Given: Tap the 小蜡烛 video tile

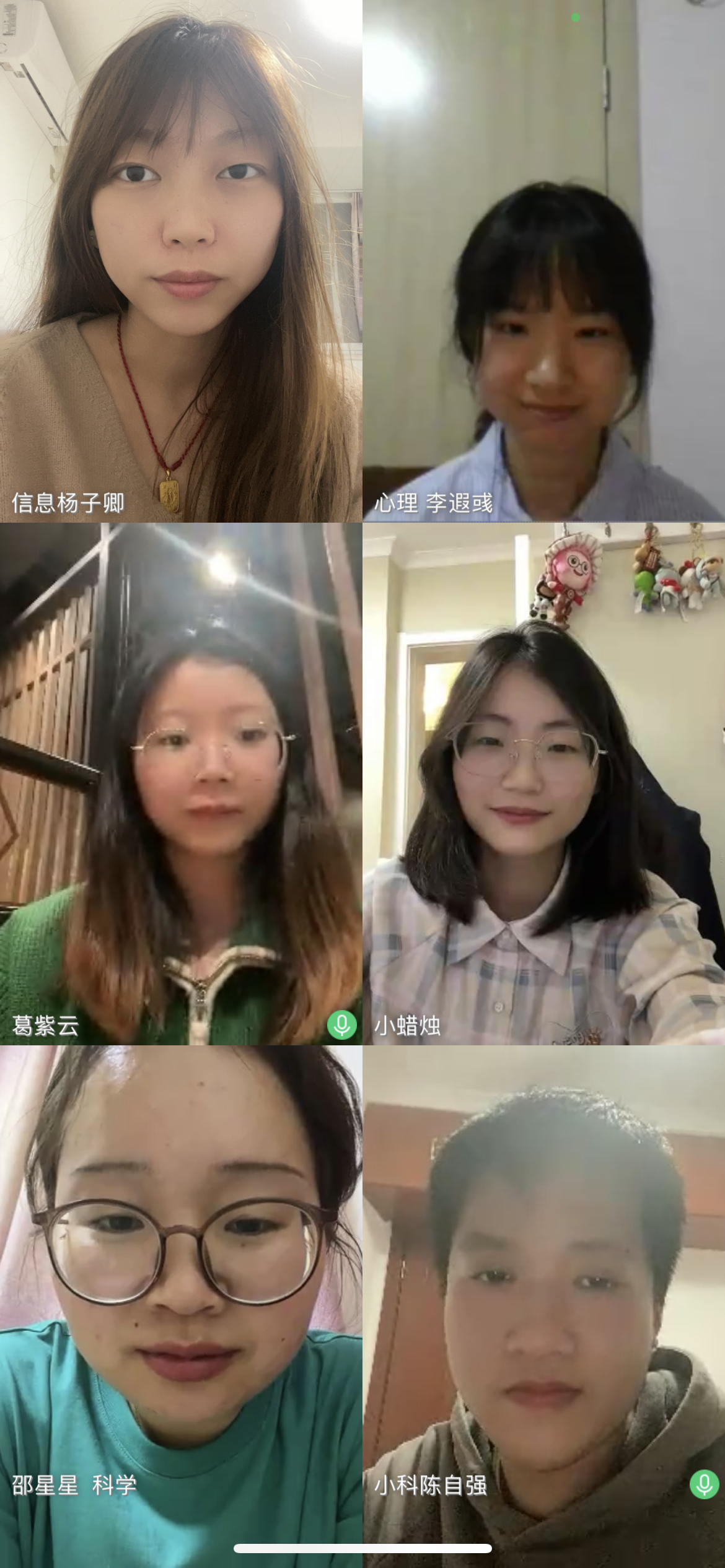Looking at the screenshot, I should click(x=544, y=783).
